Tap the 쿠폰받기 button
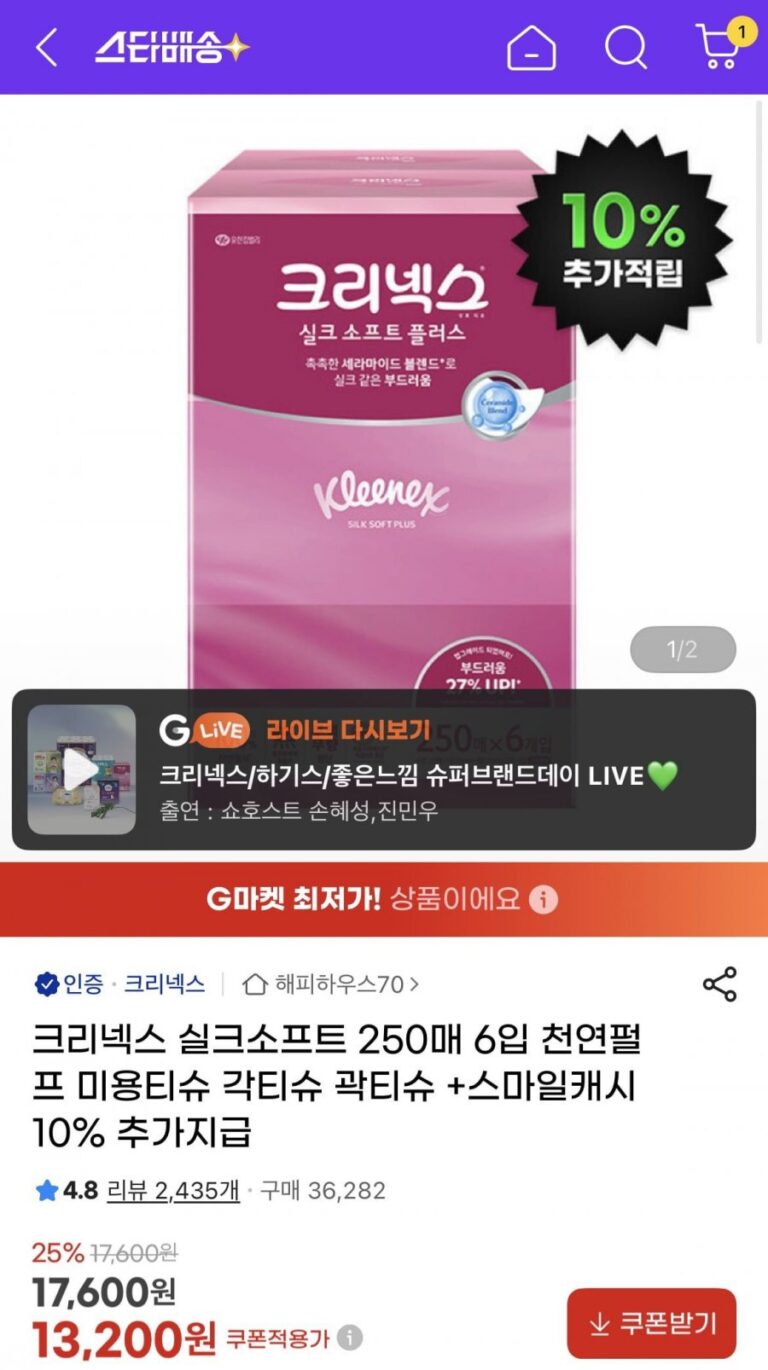 point(652,1323)
